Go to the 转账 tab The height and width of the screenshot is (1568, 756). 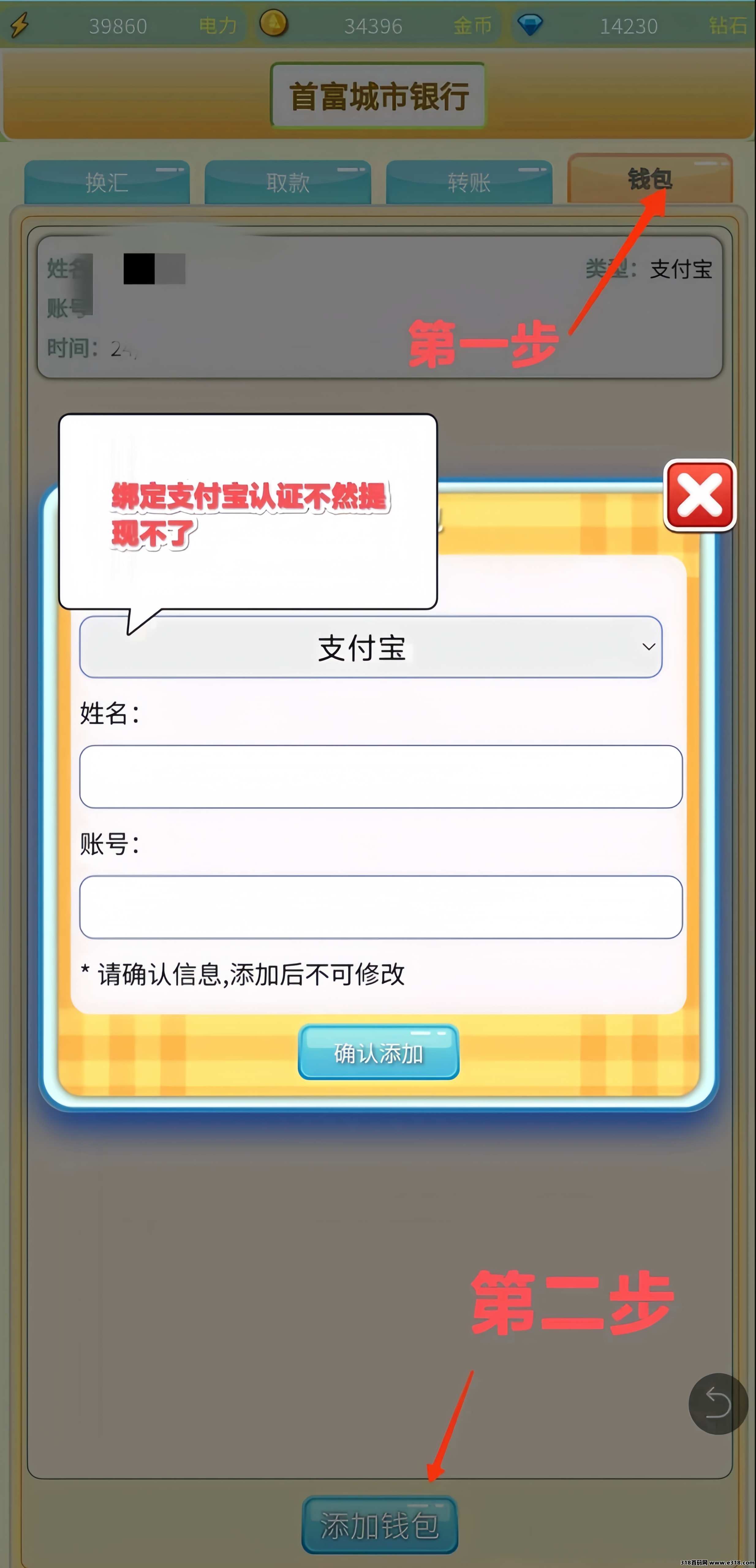[x=469, y=182]
